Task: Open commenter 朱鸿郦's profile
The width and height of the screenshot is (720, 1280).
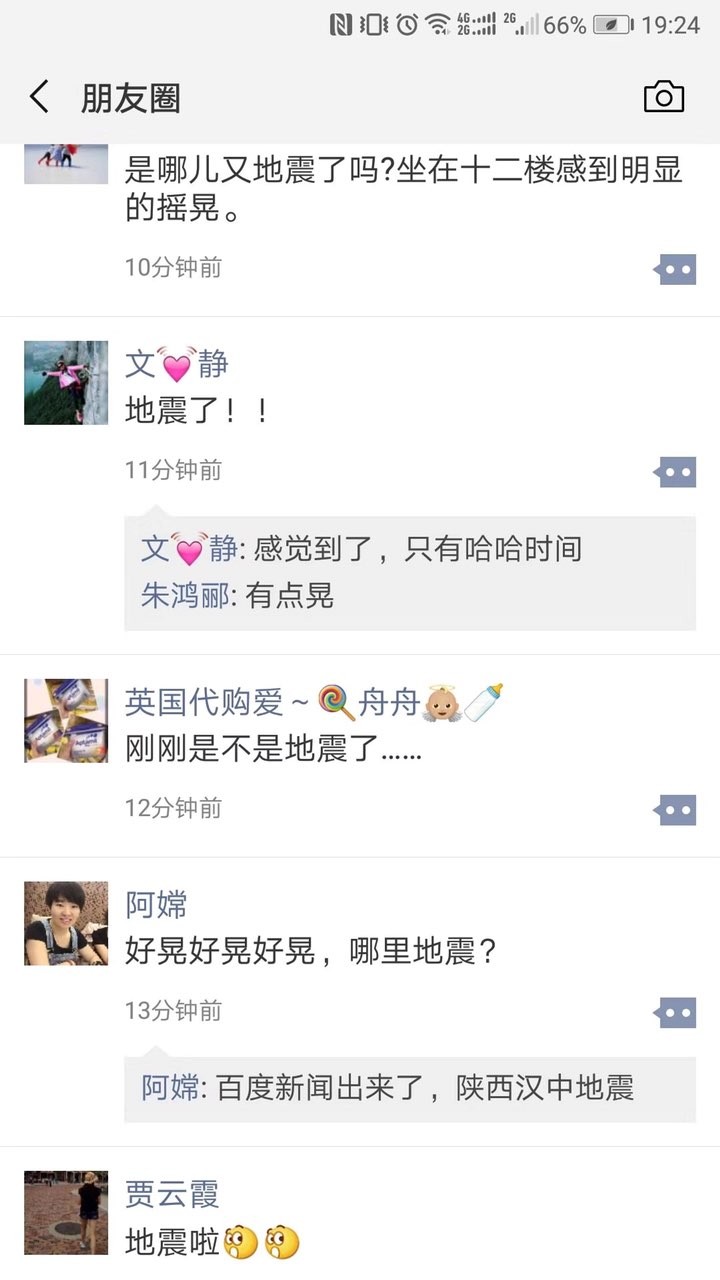Action: (186, 597)
